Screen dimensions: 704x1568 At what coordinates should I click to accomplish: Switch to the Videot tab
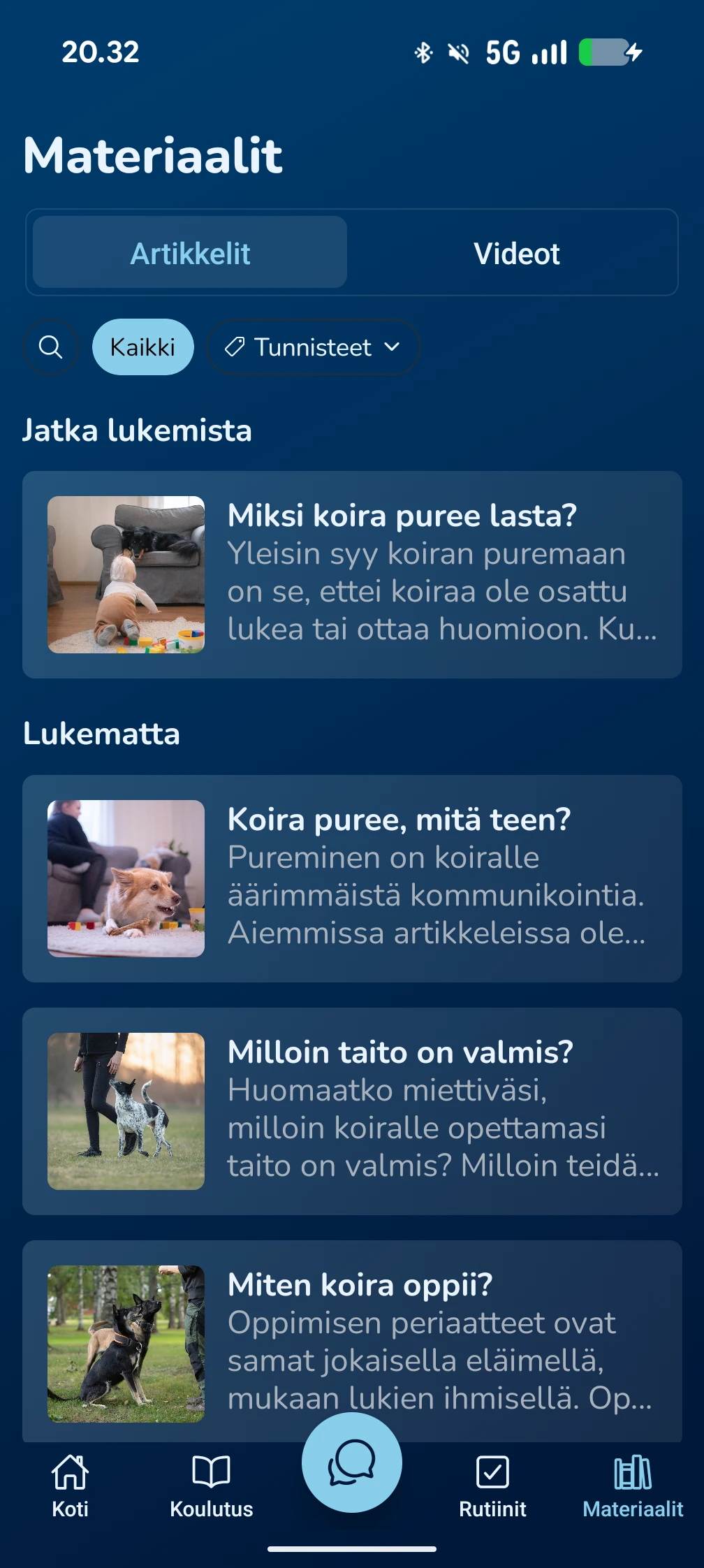point(517,253)
